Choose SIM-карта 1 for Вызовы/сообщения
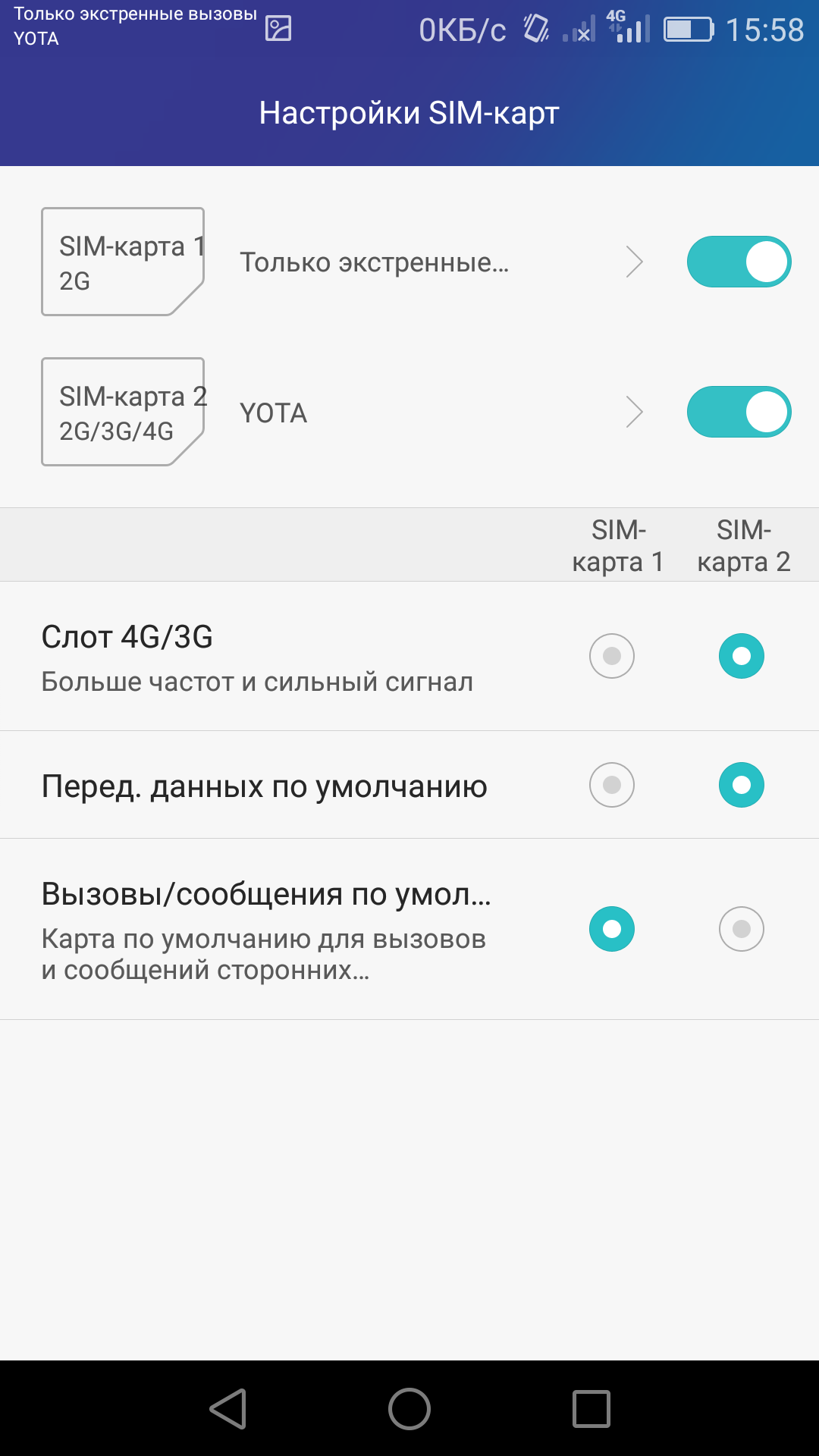This screenshot has width=819, height=1456. click(612, 929)
